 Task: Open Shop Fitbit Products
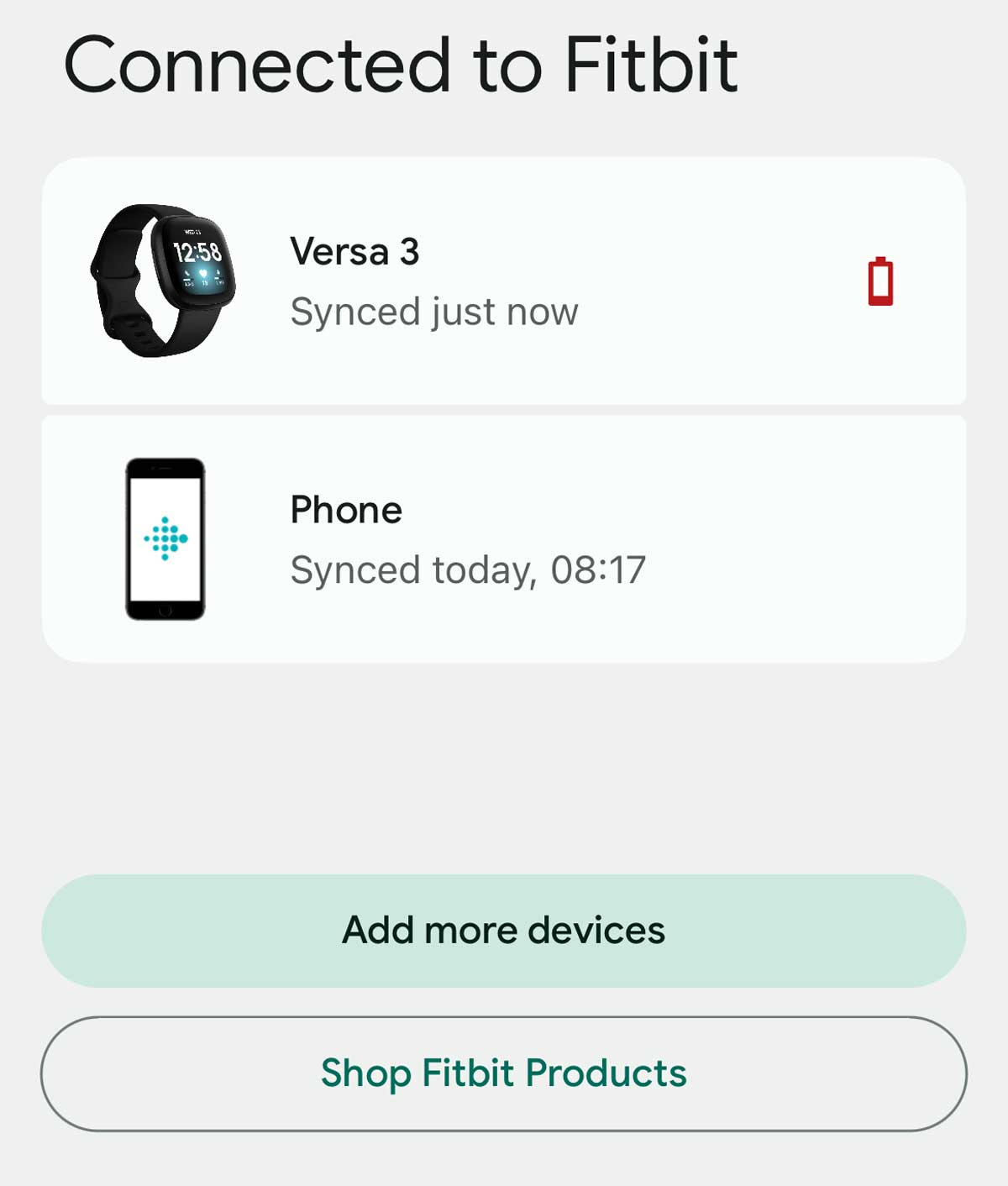504,1073
